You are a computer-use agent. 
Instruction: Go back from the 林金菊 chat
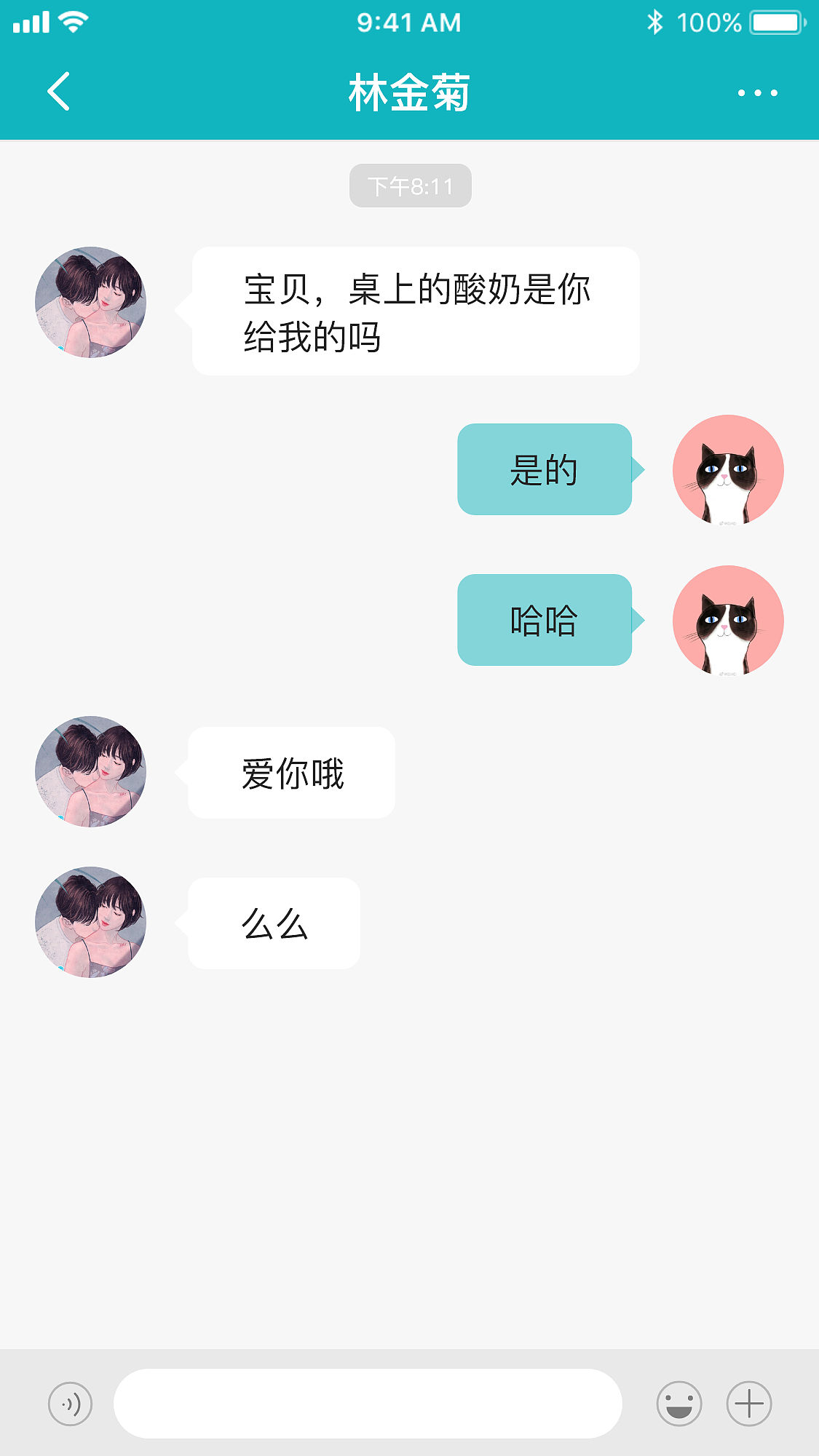[59, 92]
